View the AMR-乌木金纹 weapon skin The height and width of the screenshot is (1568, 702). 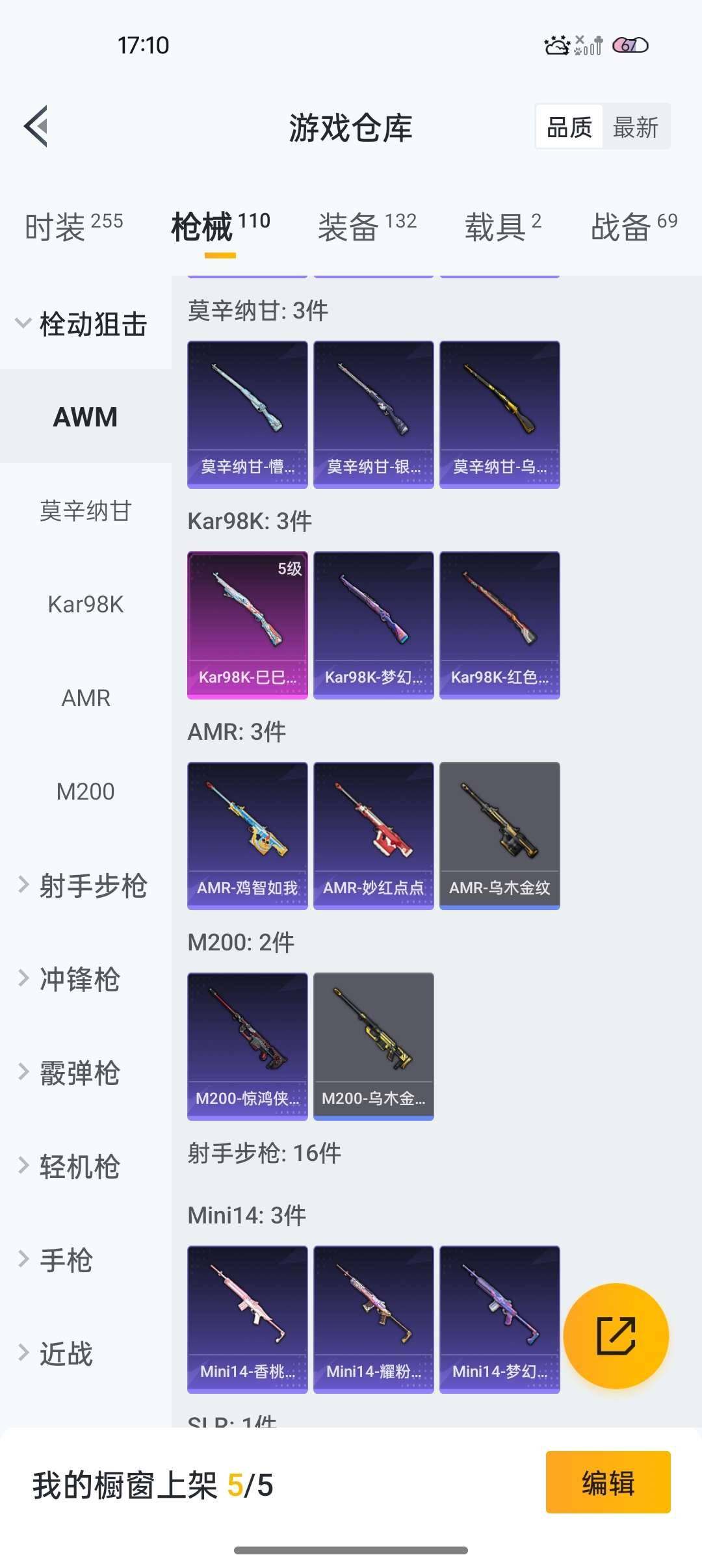pyautogui.click(x=499, y=834)
